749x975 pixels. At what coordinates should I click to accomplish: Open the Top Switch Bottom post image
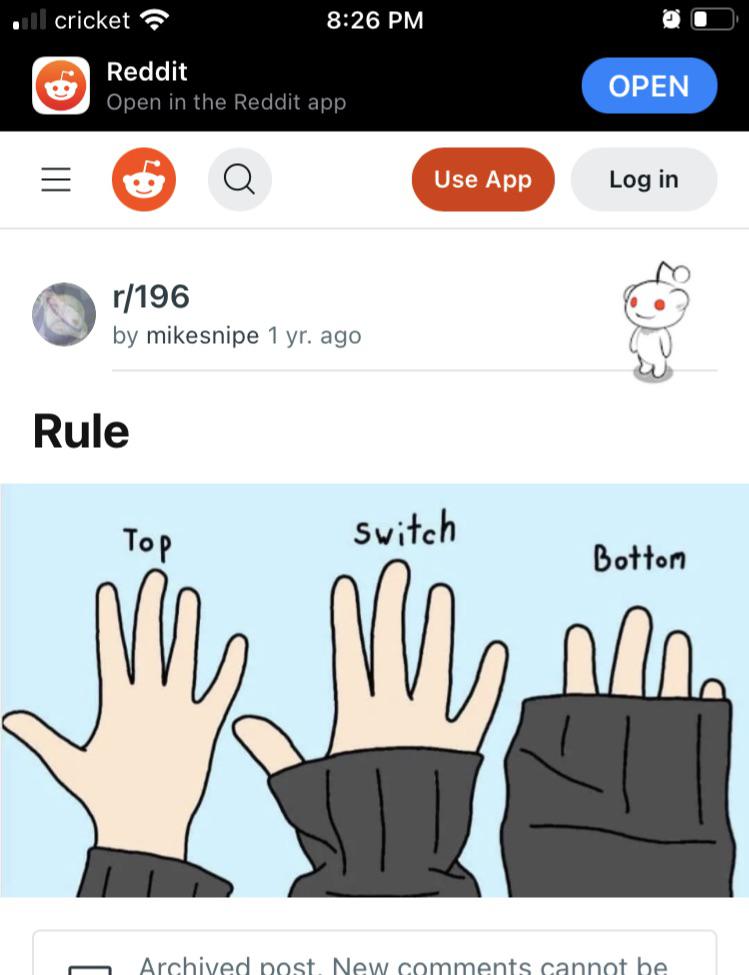click(x=374, y=690)
